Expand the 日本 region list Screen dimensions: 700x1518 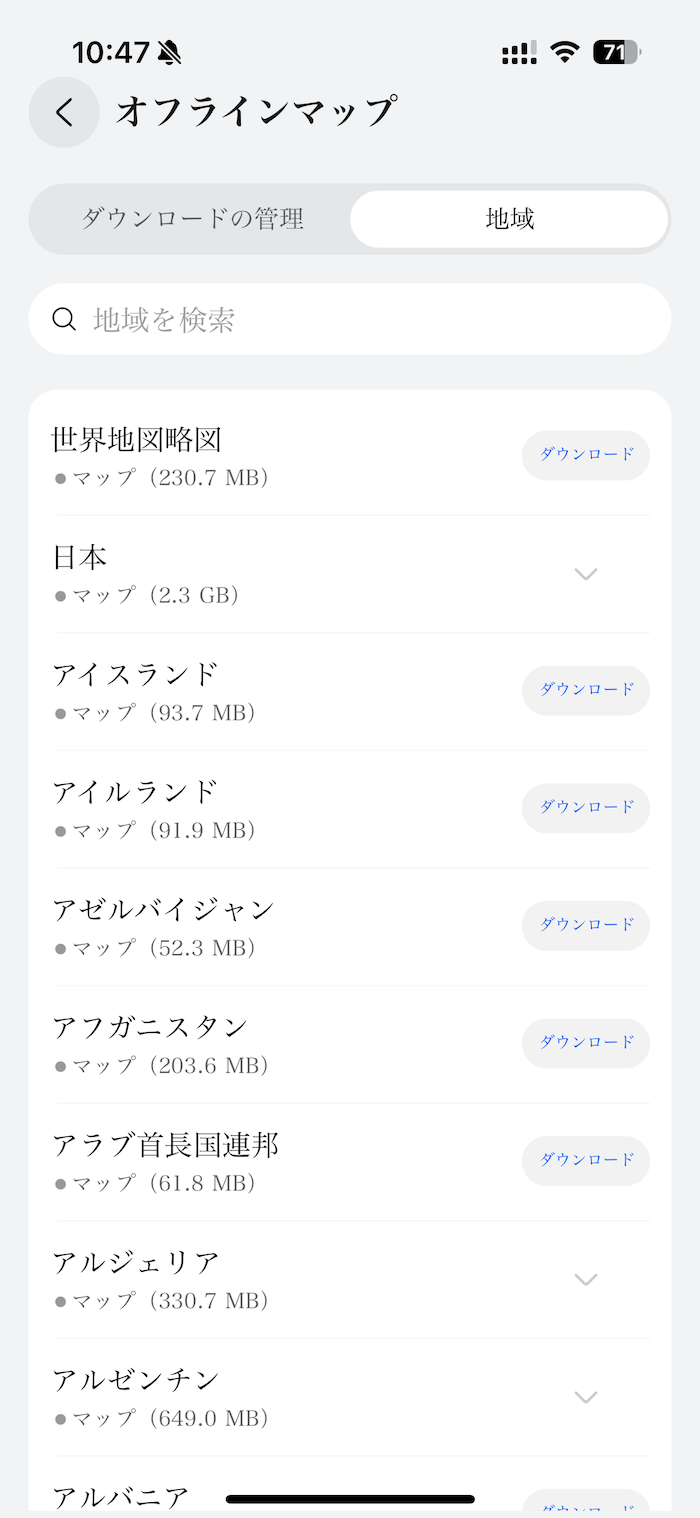[586, 574]
